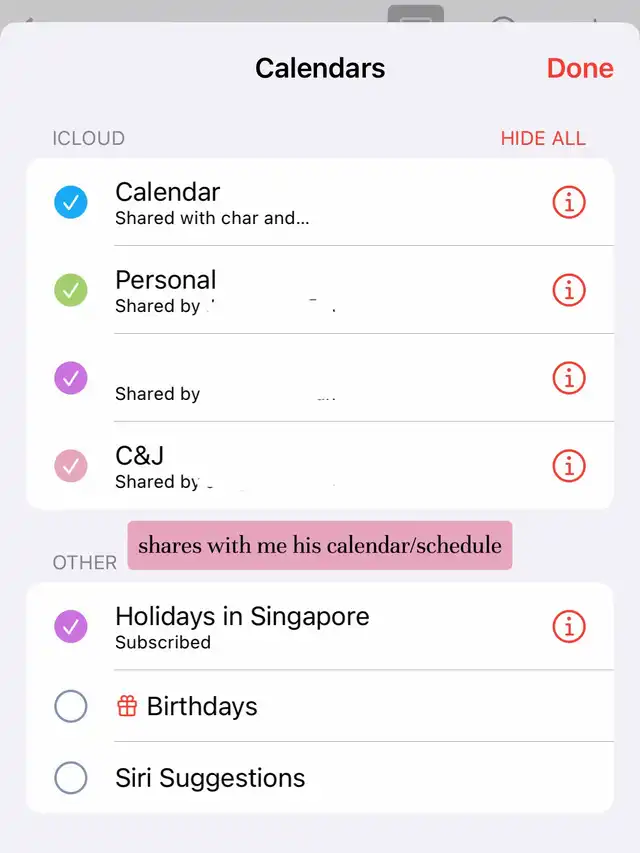Open info for the Calendar entry
Screen dimensions: 640x853
569,202
